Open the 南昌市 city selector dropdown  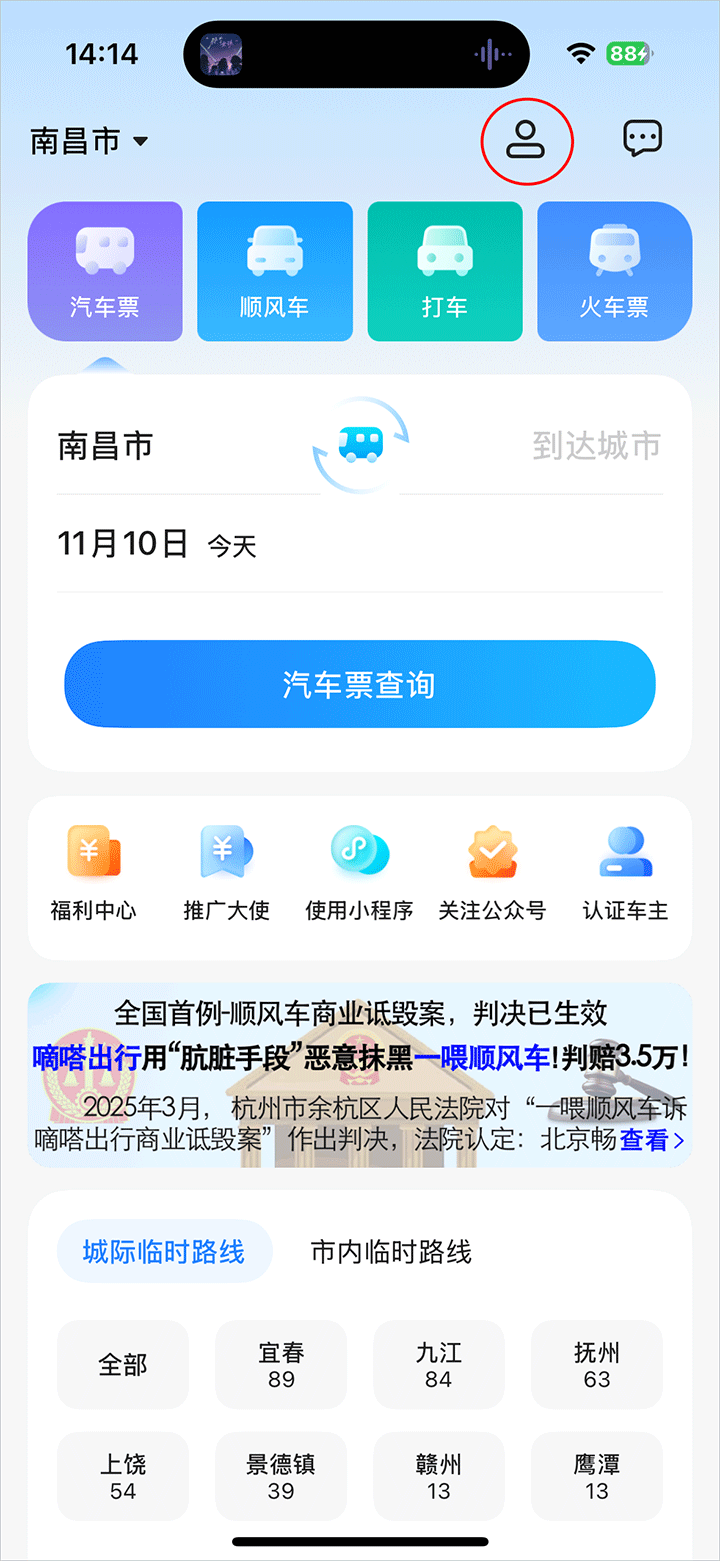tap(90, 141)
